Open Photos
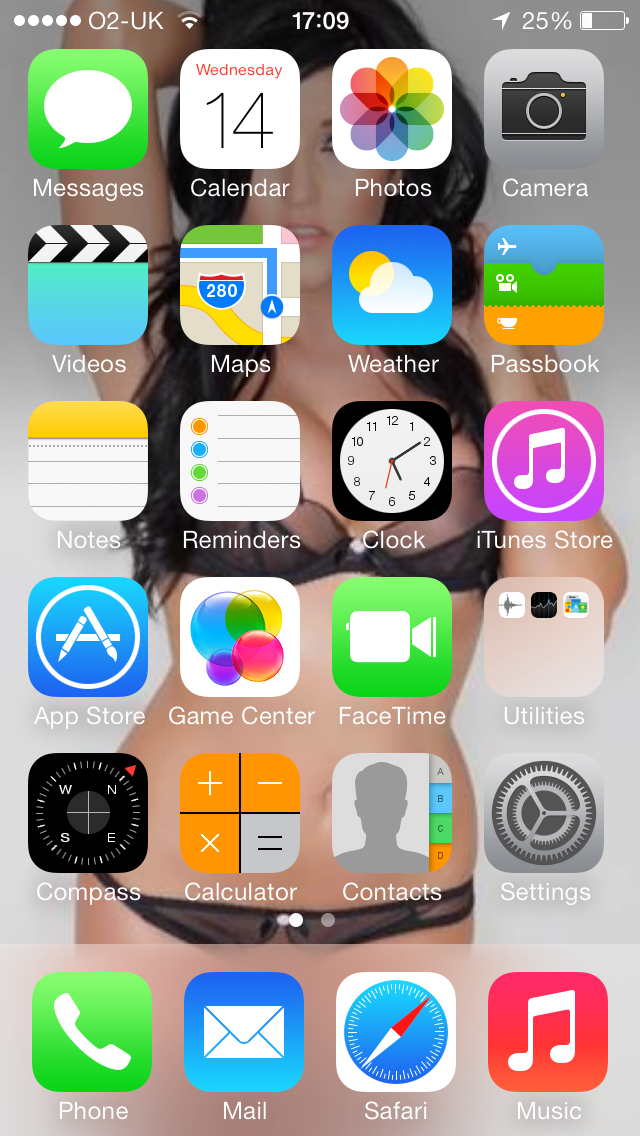This screenshot has height=1136, width=640. [392, 109]
